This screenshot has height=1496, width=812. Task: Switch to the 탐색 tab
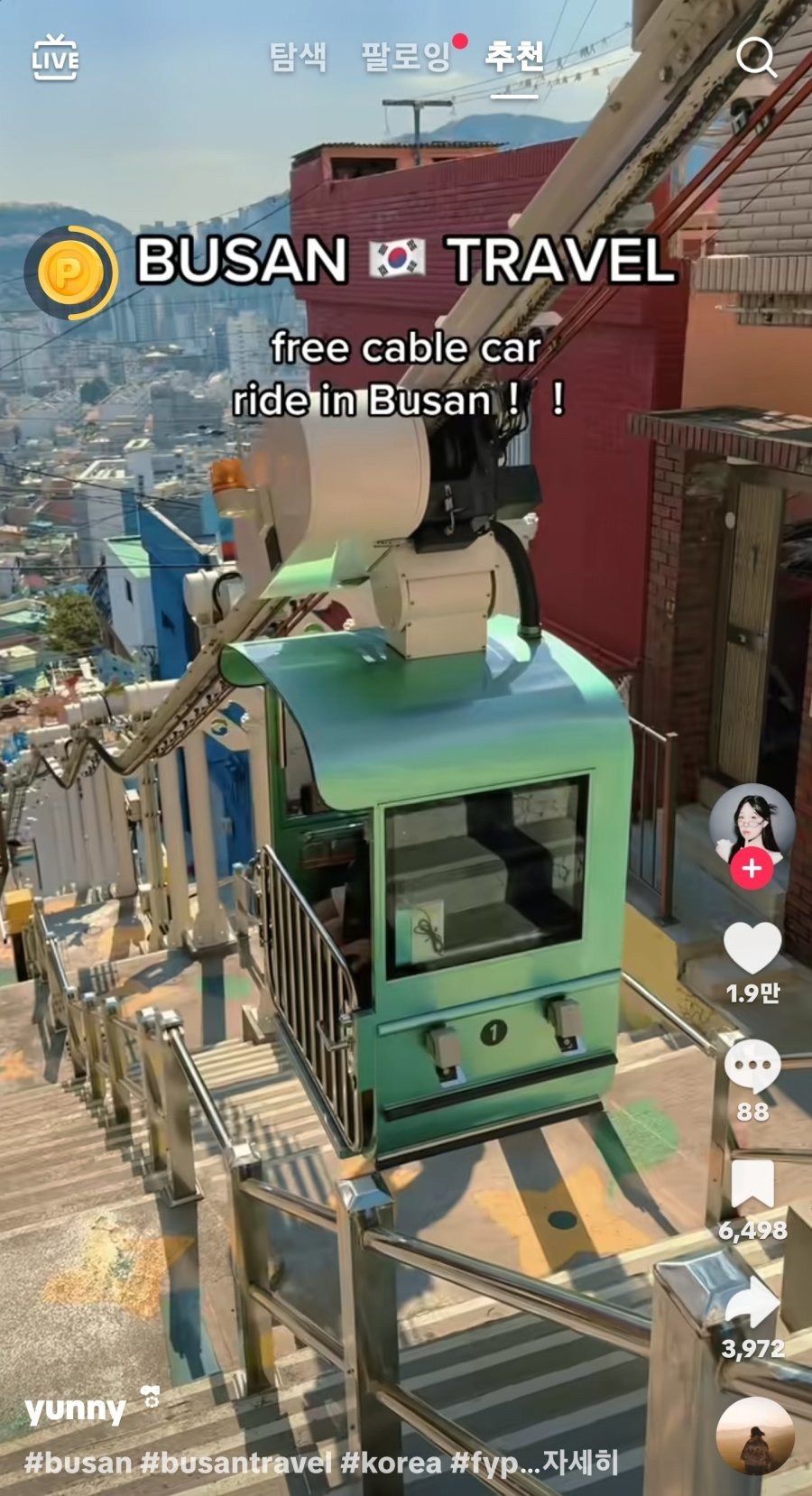click(x=299, y=58)
